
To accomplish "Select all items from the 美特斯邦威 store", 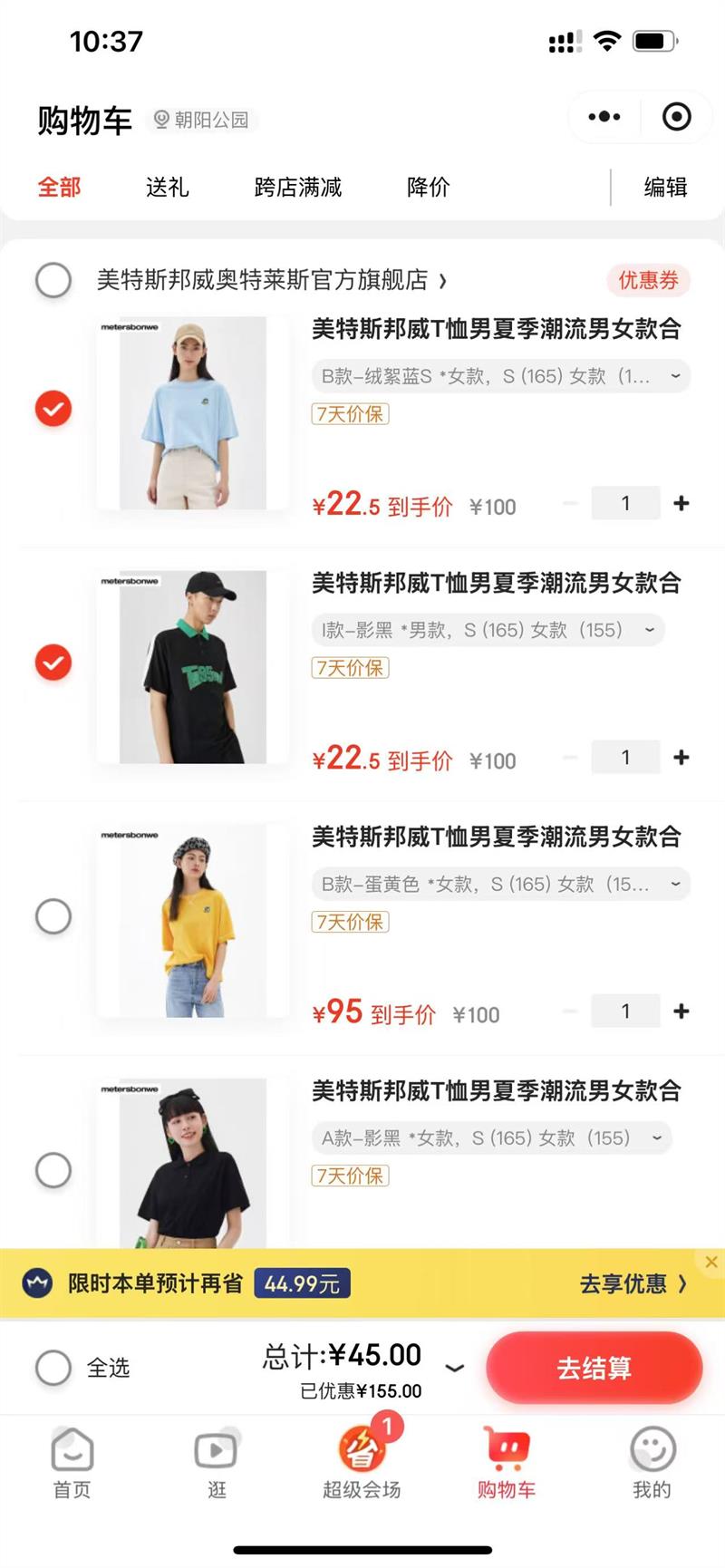I will (53, 280).
